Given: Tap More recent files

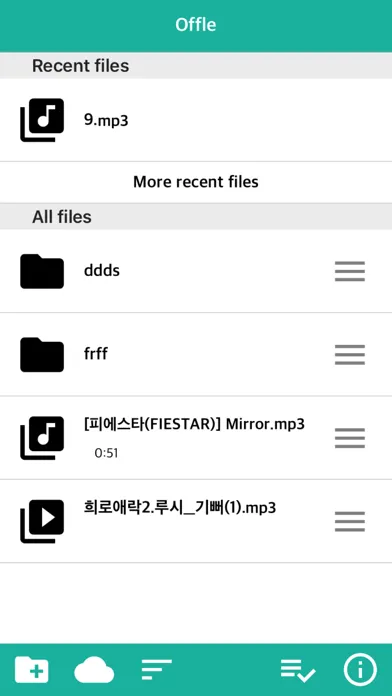Looking at the screenshot, I should [196, 182].
